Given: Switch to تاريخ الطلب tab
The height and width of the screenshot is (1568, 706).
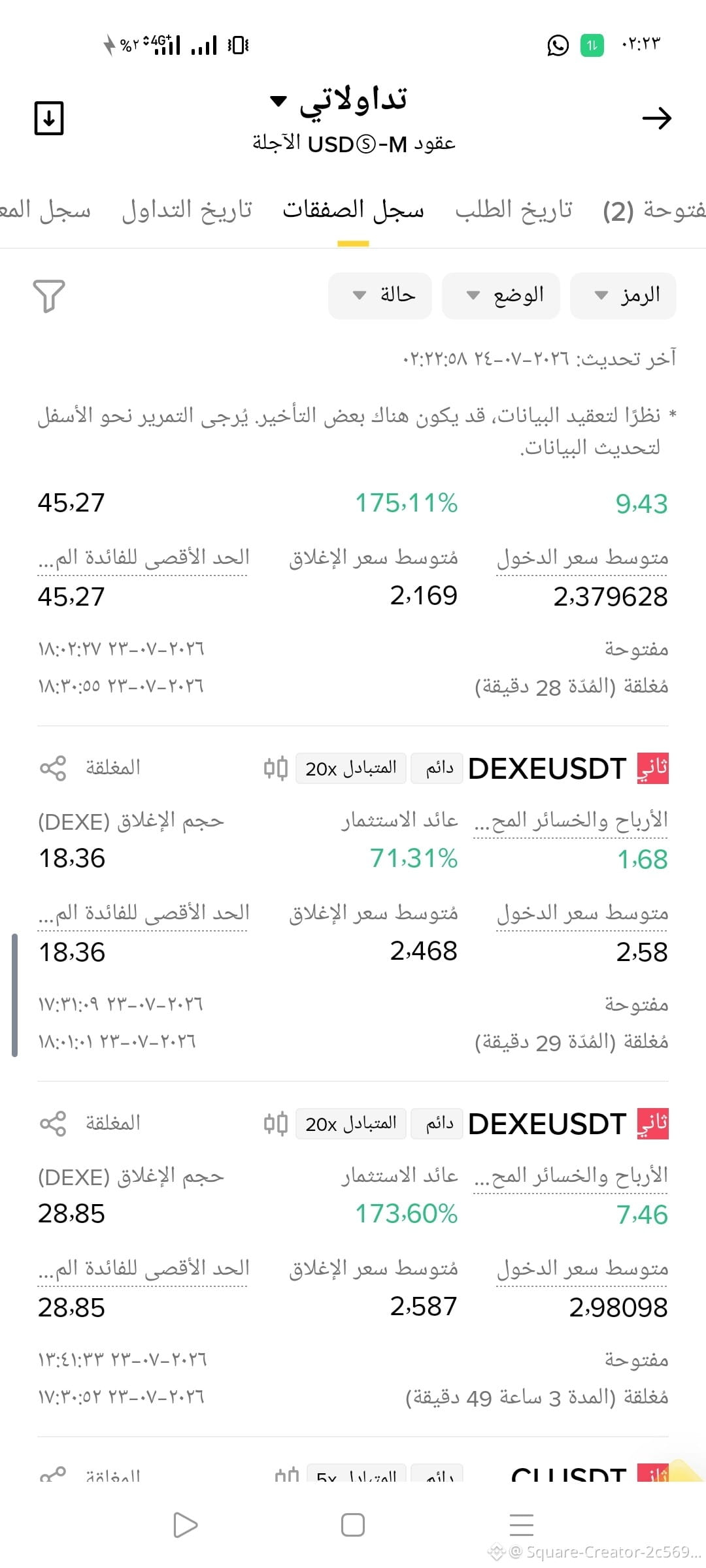Looking at the screenshot, I should pyautogui.click(x=514, y=210).
